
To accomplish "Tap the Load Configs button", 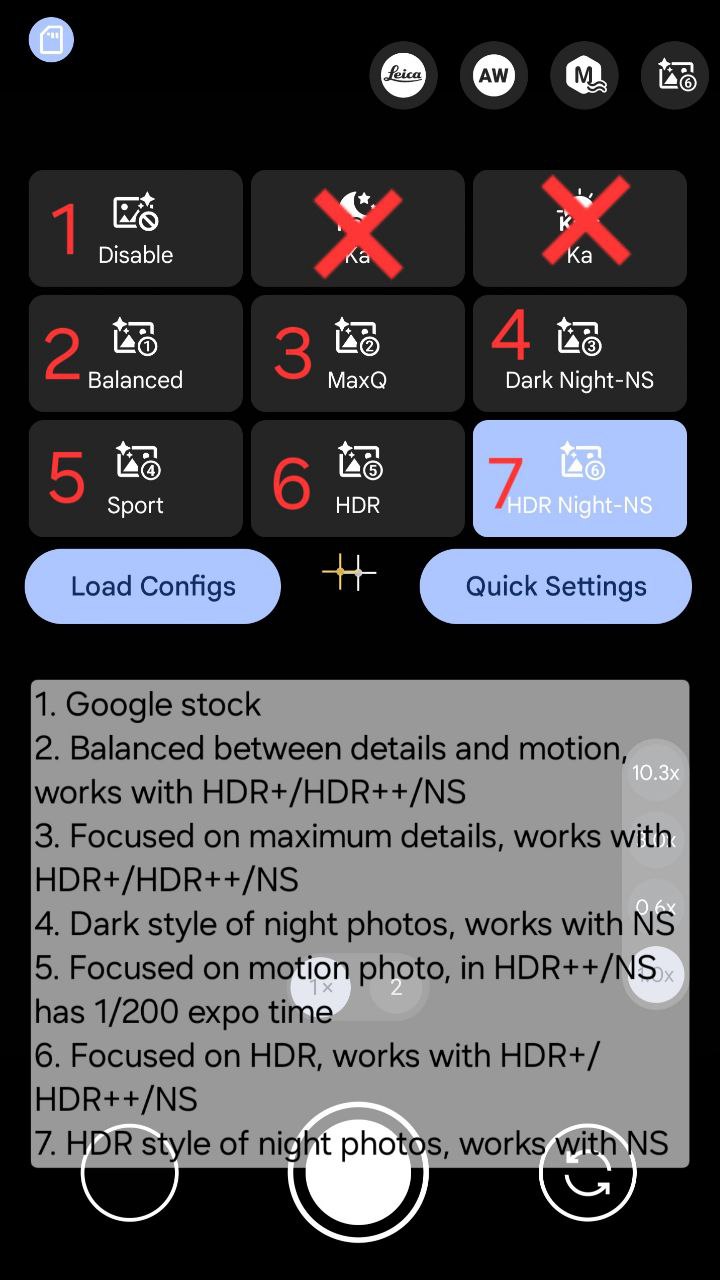I will [153, 586].
